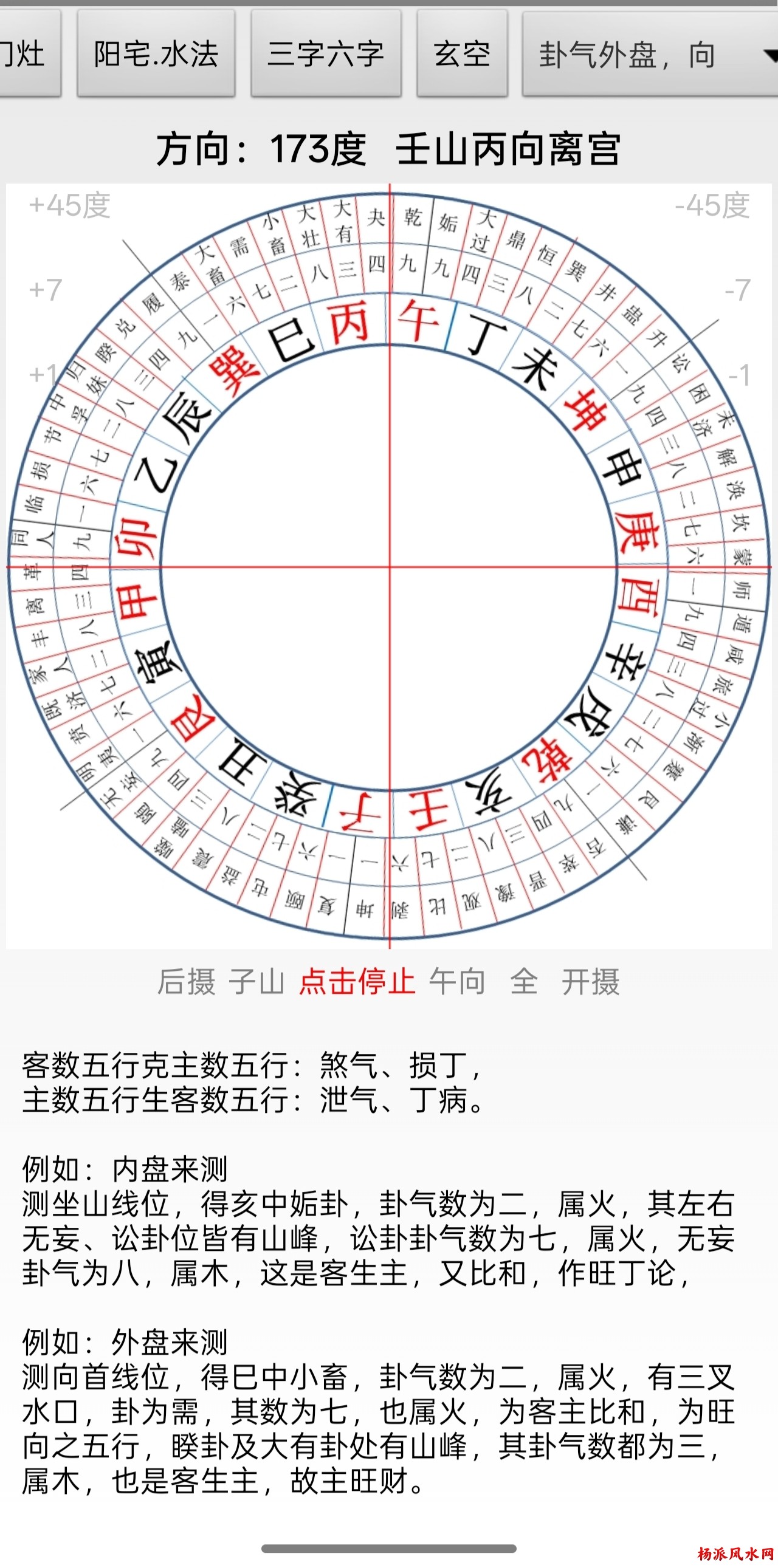Set compass to 午向
The image size is (778, 1568).
457,982
